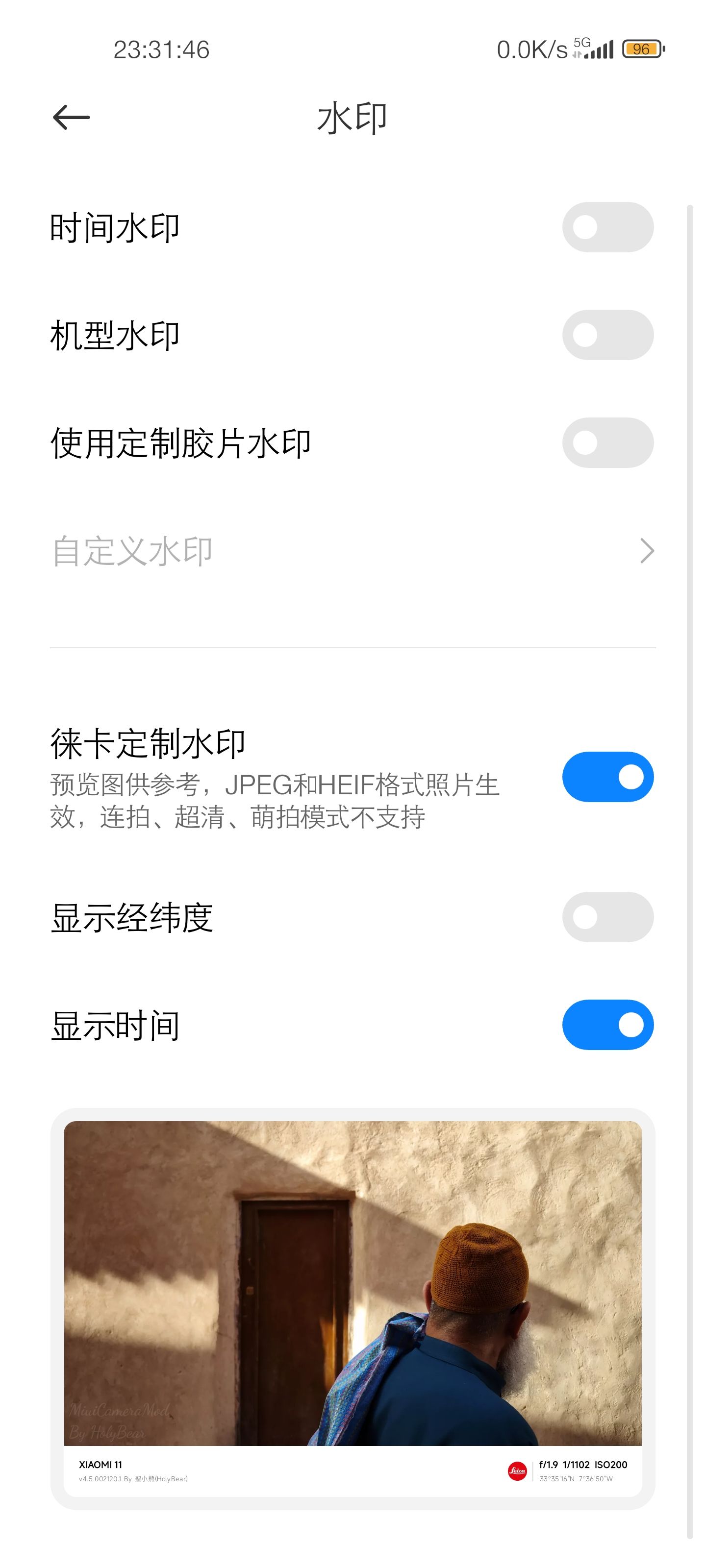706x1568 pixels.
Task: Switch on 显示经纬度
Action: [607, 917]
